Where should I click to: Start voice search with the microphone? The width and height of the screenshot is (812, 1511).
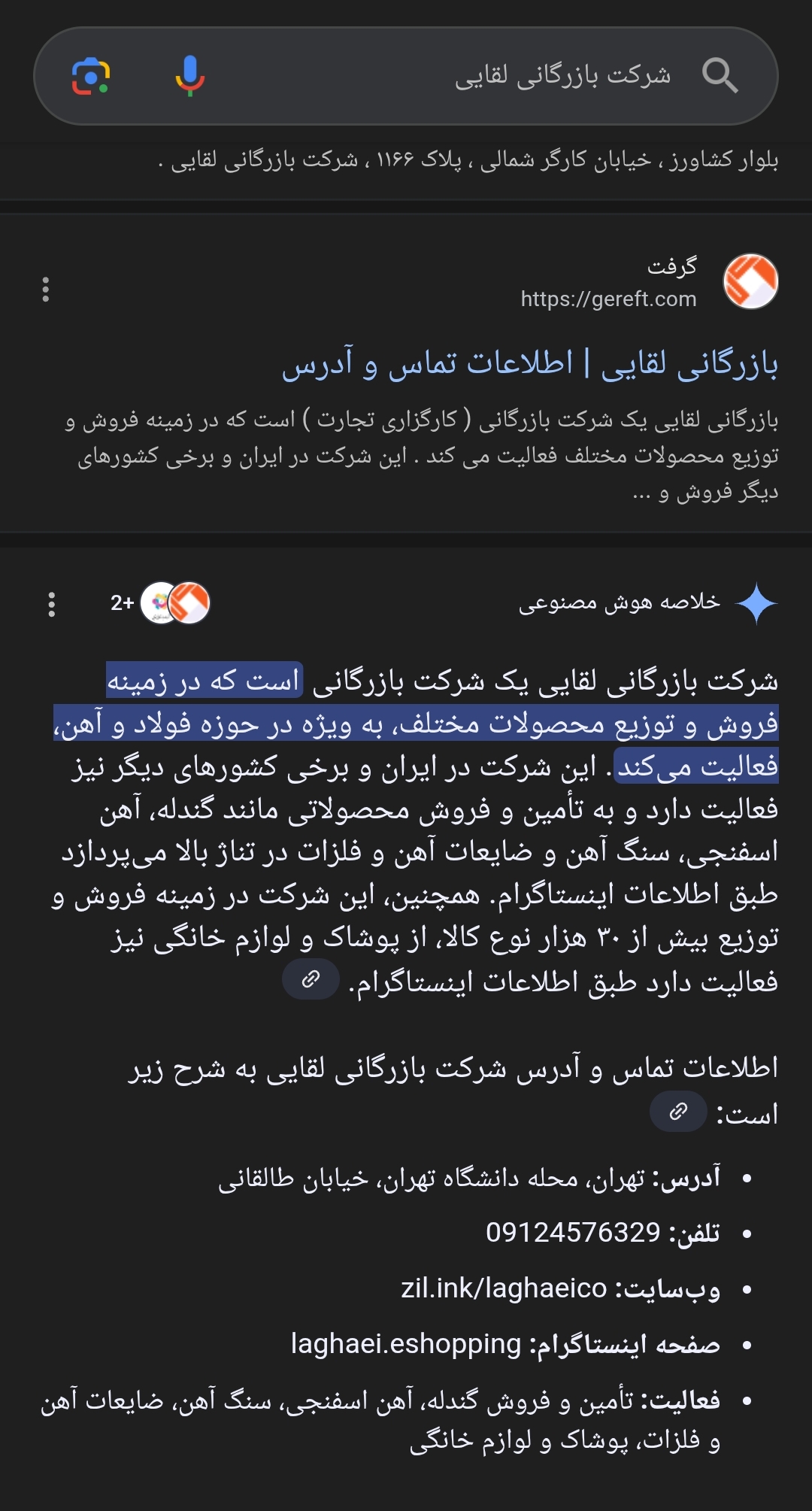click(x=189, y=76)
